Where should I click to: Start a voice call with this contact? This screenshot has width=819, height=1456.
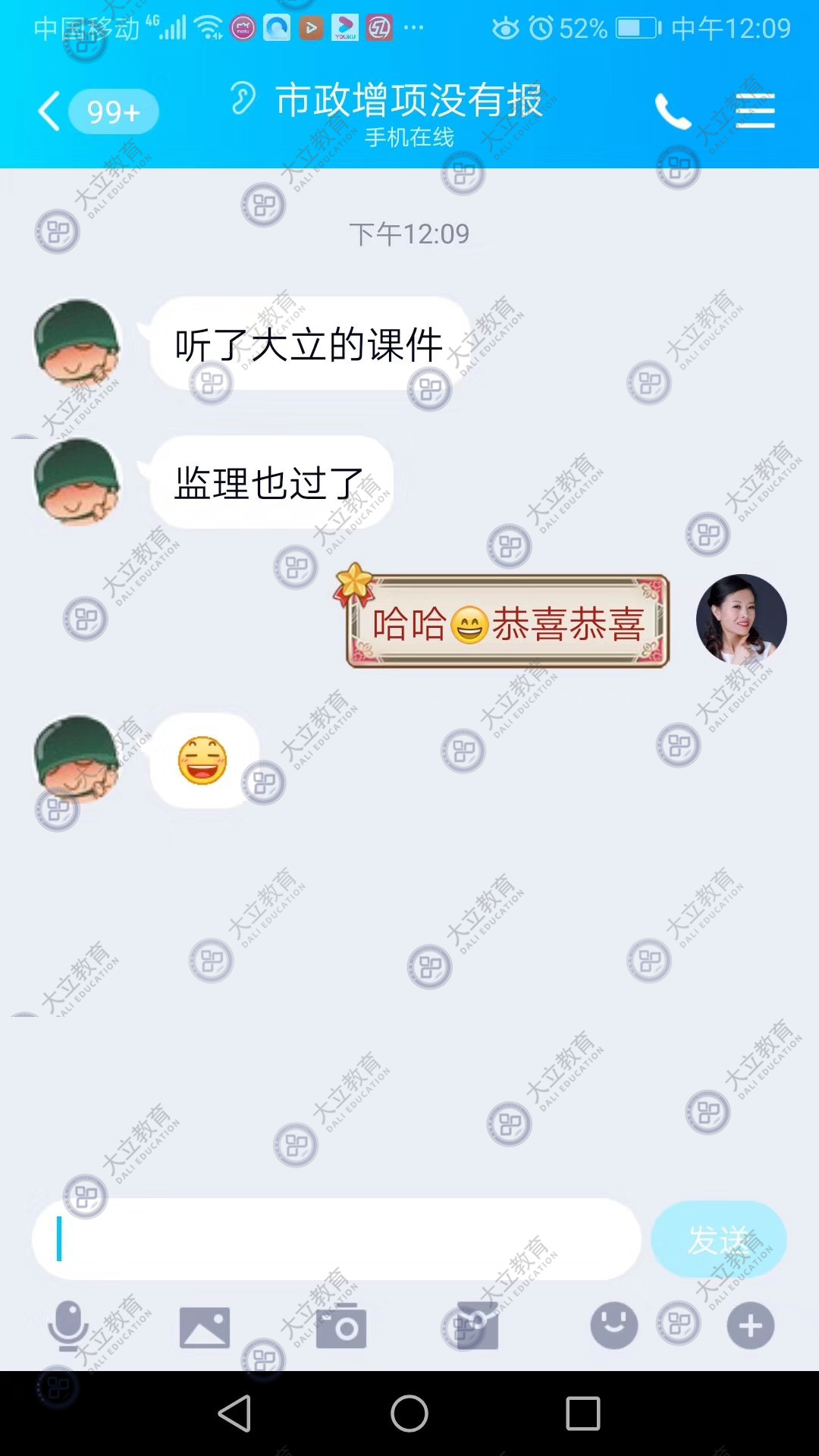coord(673,111)
